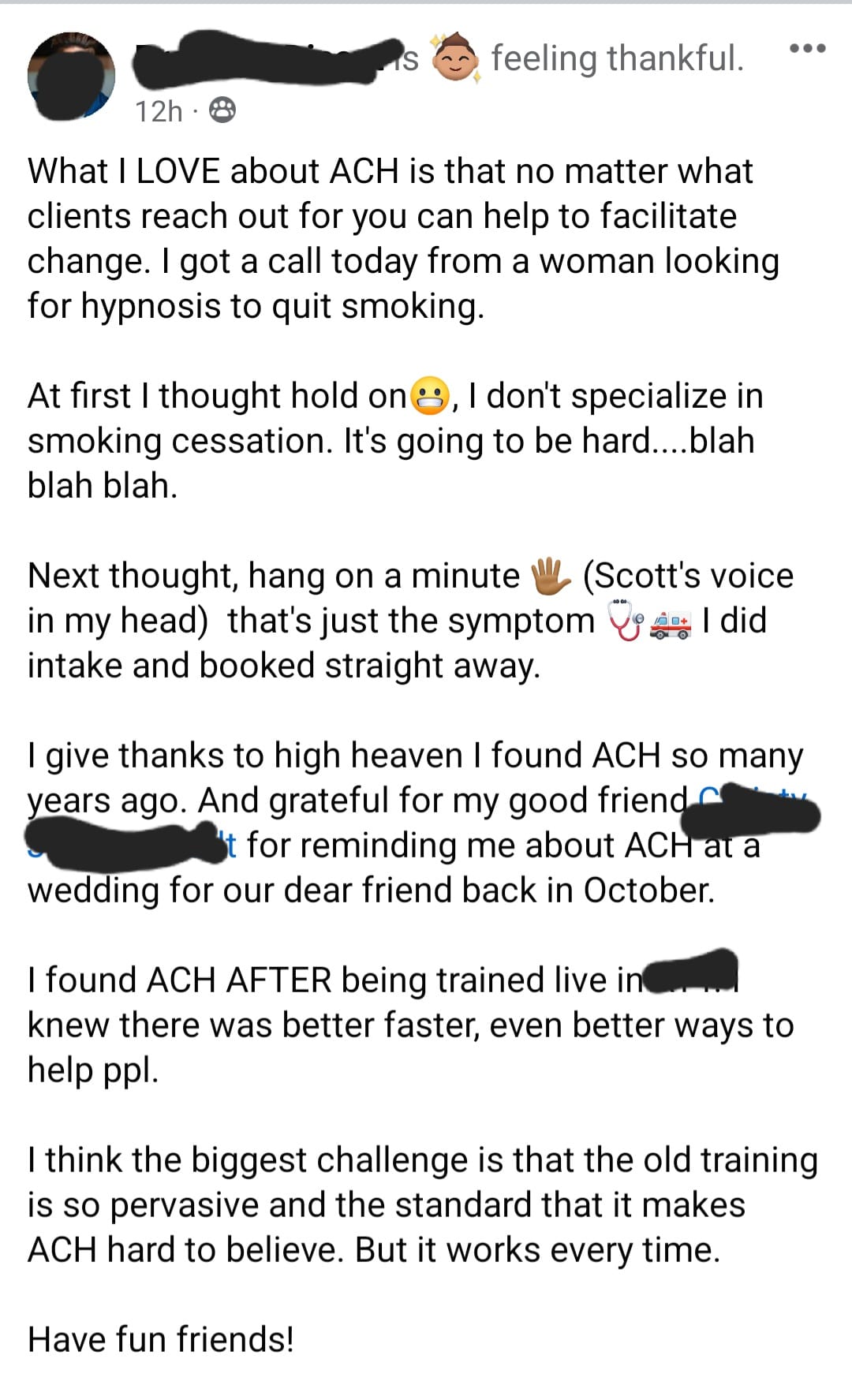
Task: Tap the 12h post timestamp
Action: (x=159, y=111)
